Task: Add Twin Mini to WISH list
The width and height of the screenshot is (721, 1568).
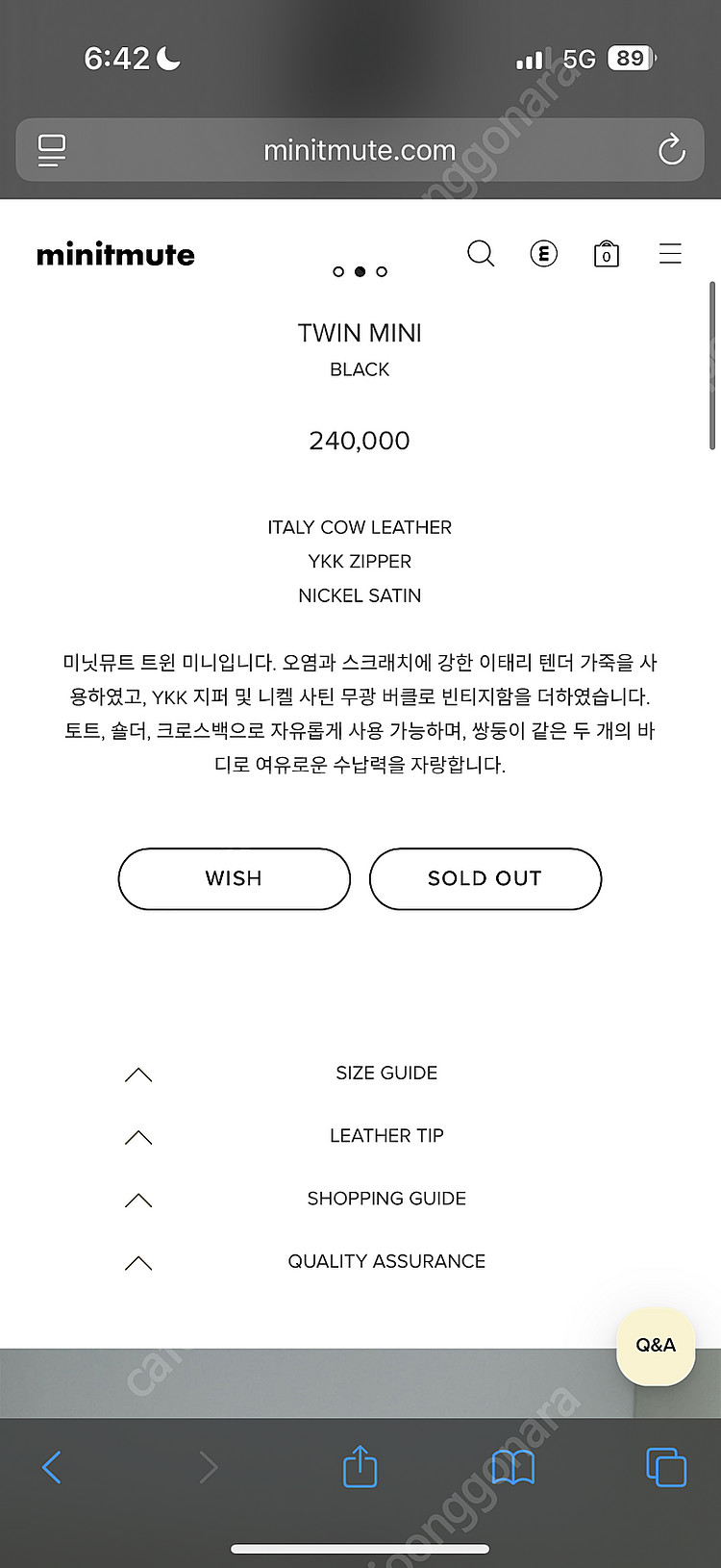Action: pyautogui.click(x=234, y=878)
